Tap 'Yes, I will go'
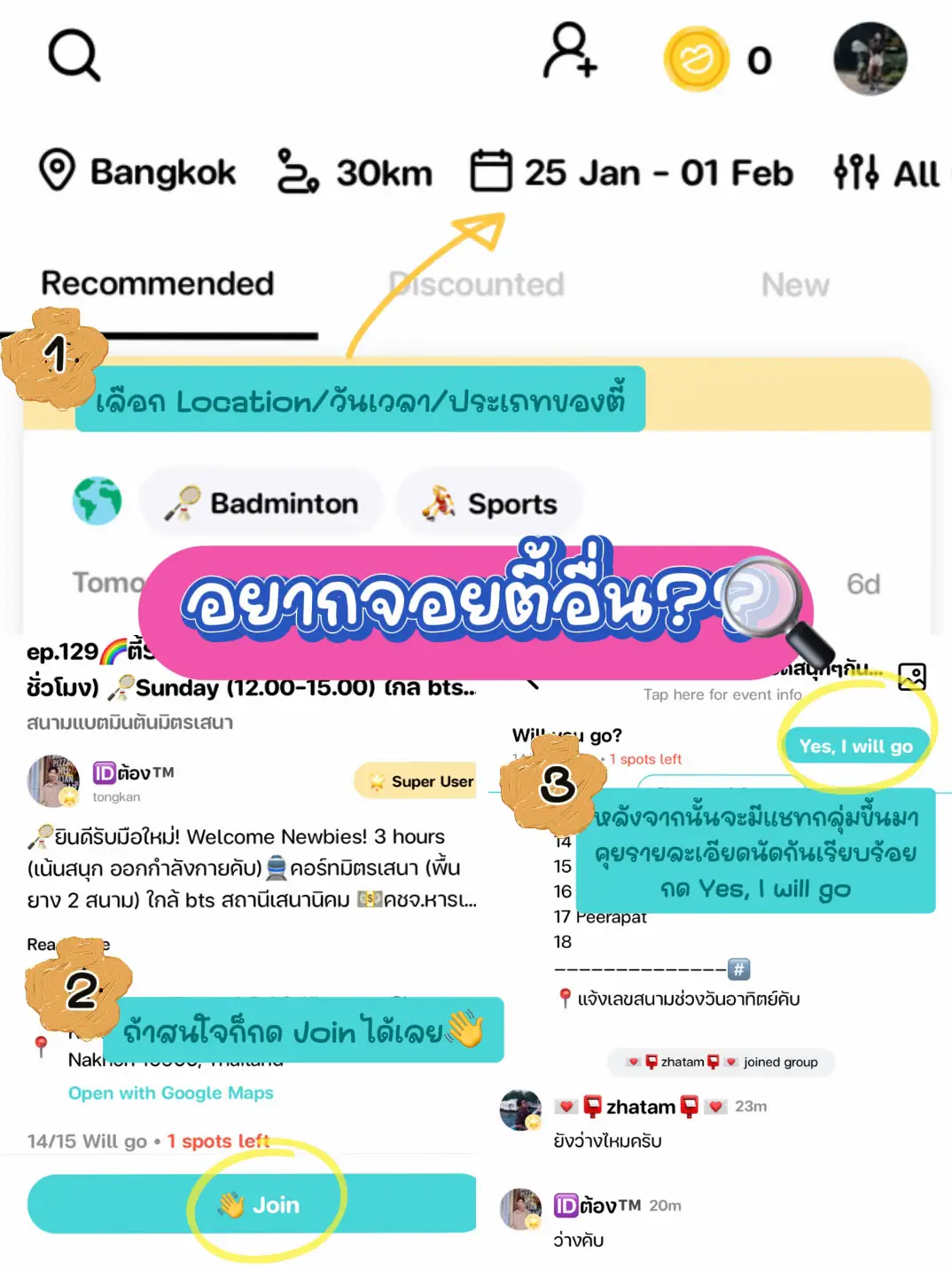 point(856,746)
